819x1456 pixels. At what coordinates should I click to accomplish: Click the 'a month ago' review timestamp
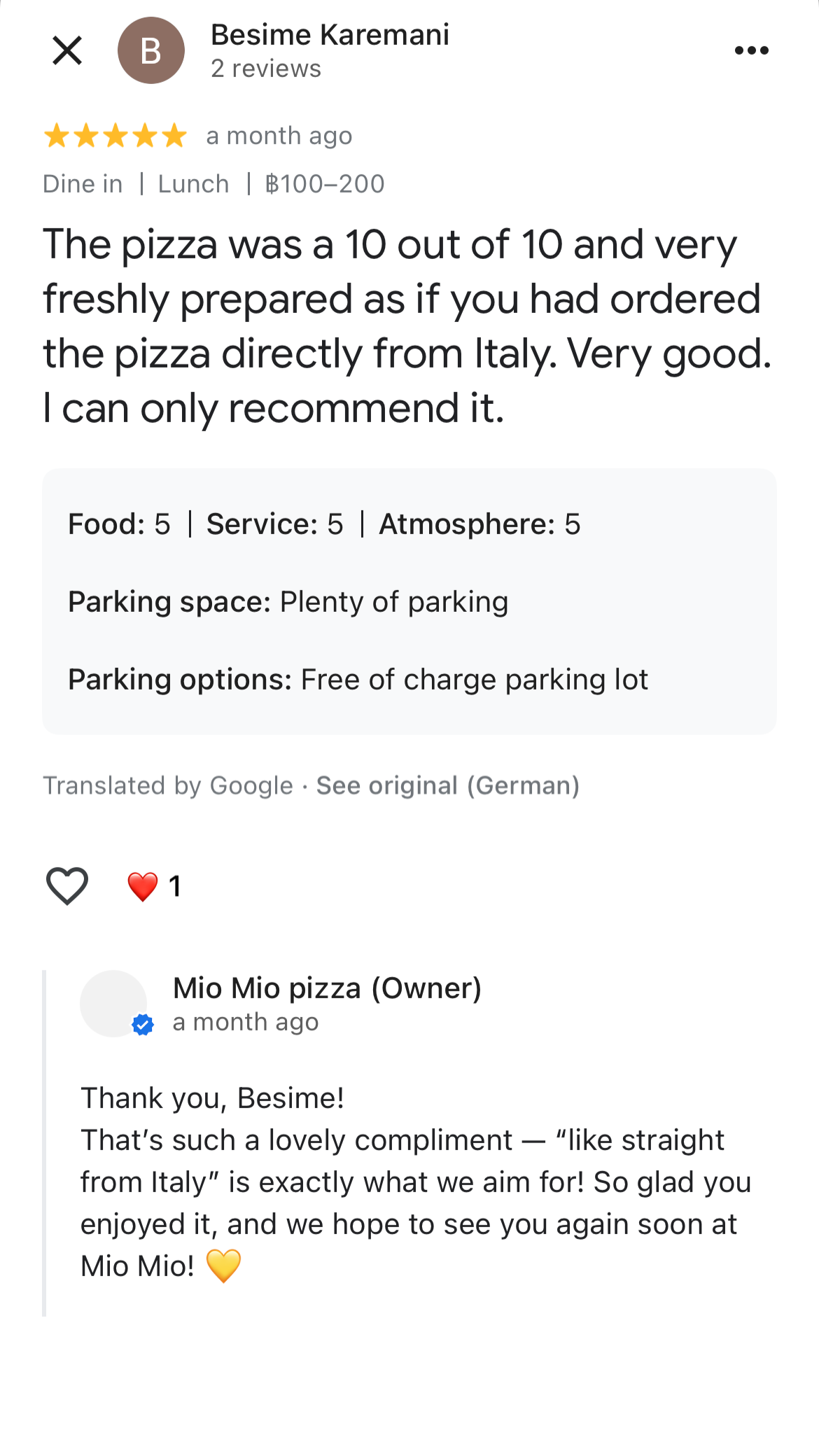point(278,135)
